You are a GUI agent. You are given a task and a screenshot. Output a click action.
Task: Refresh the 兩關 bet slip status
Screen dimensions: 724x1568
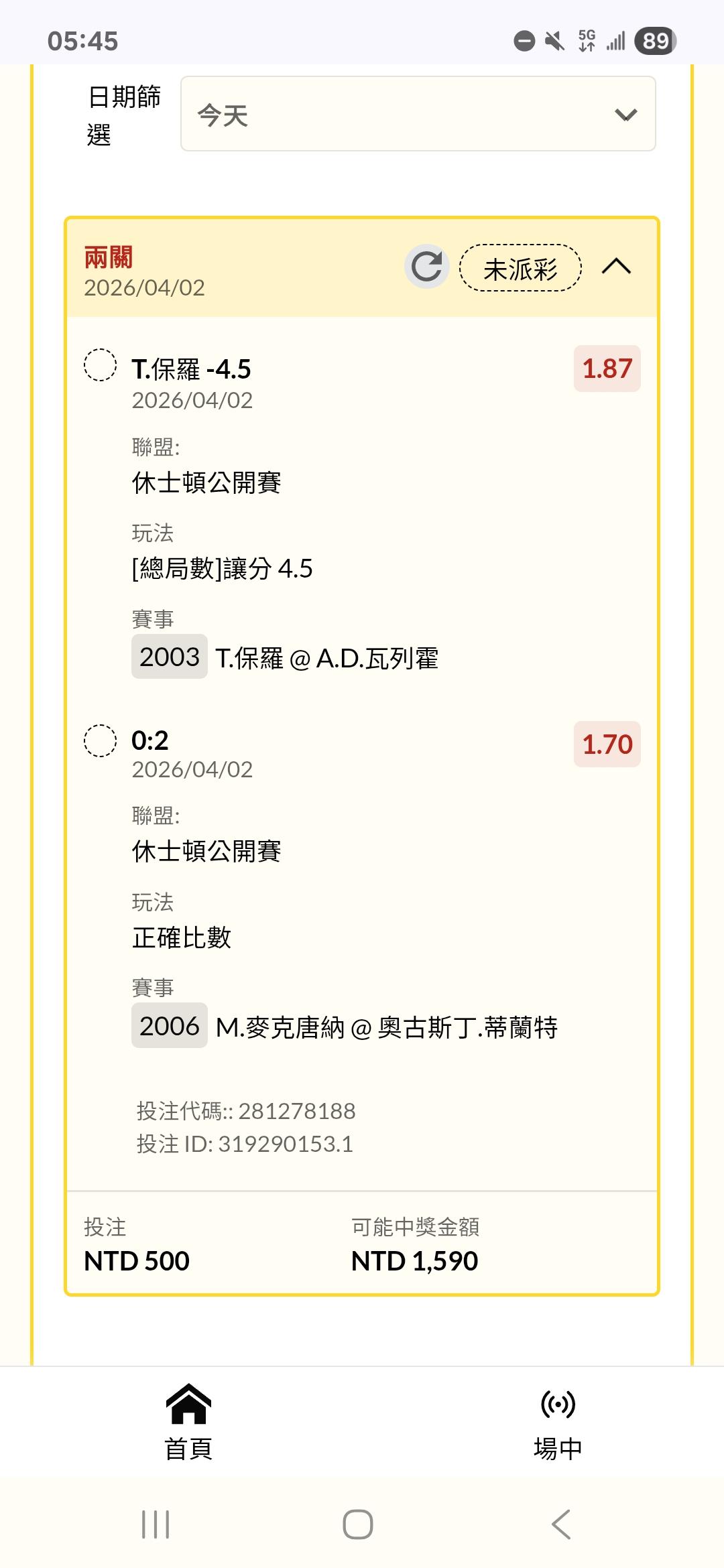426,267
